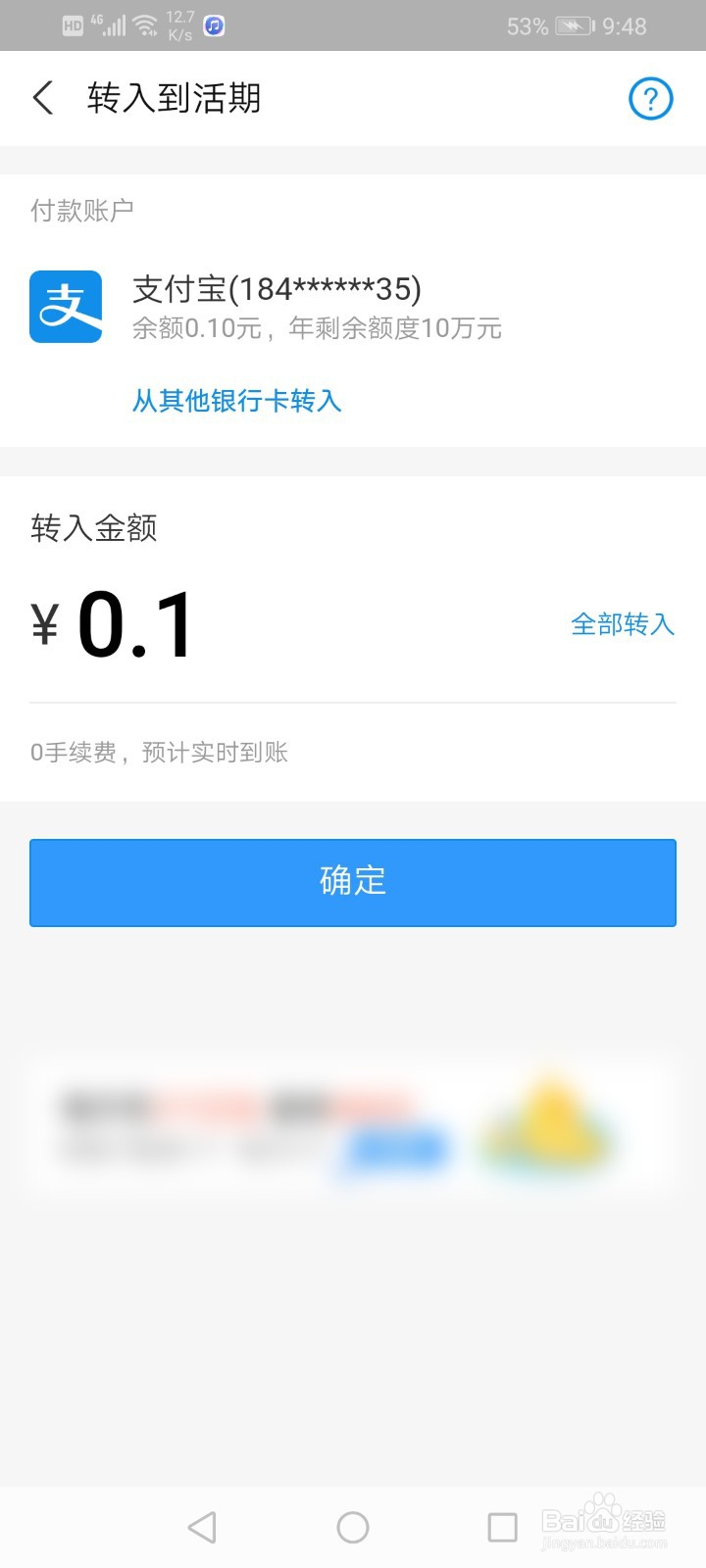Tap the back arrow on the title bar

41,98
